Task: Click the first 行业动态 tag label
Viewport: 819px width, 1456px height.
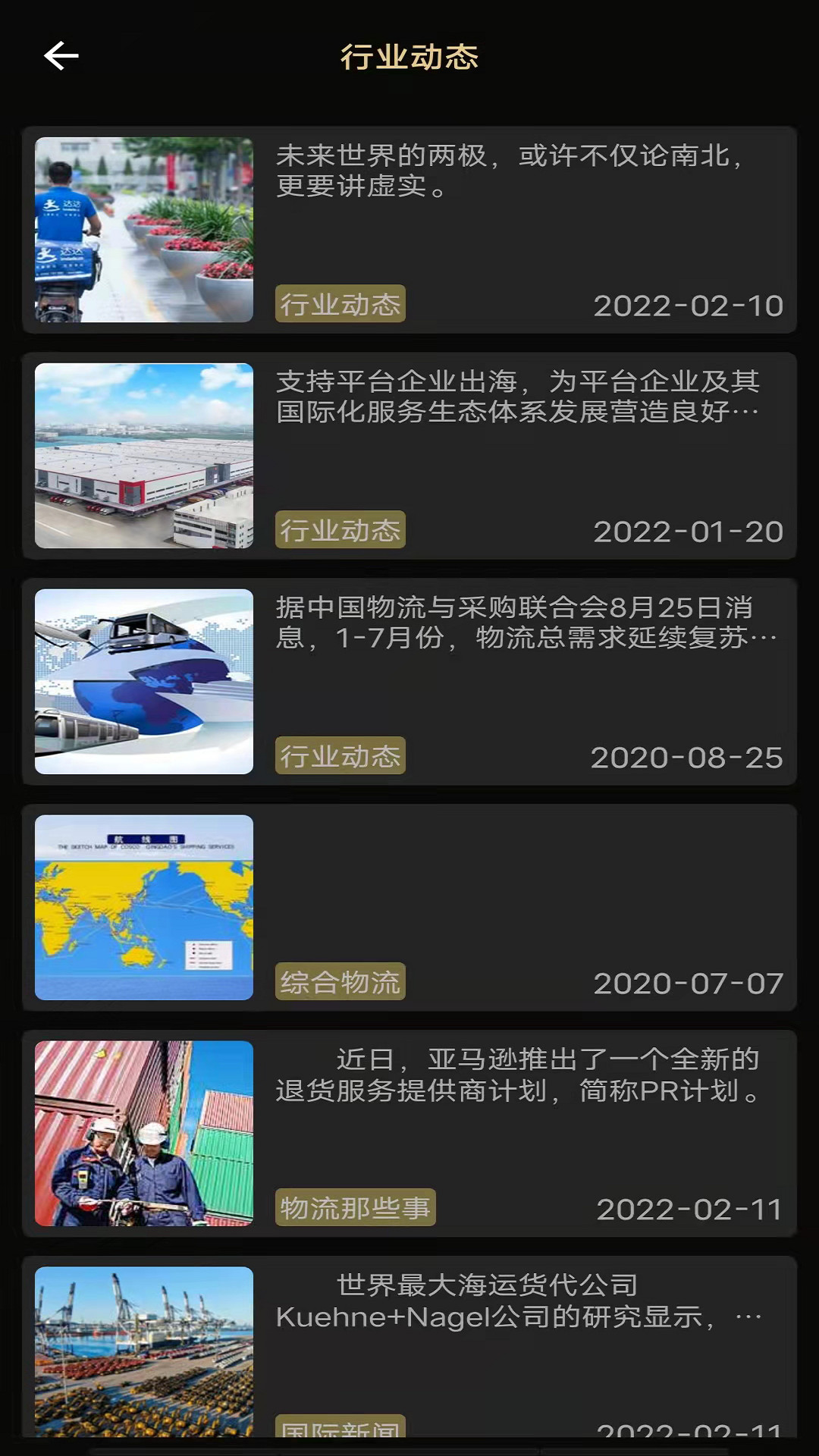Action: pyautogui.click(x=340, y=305)
